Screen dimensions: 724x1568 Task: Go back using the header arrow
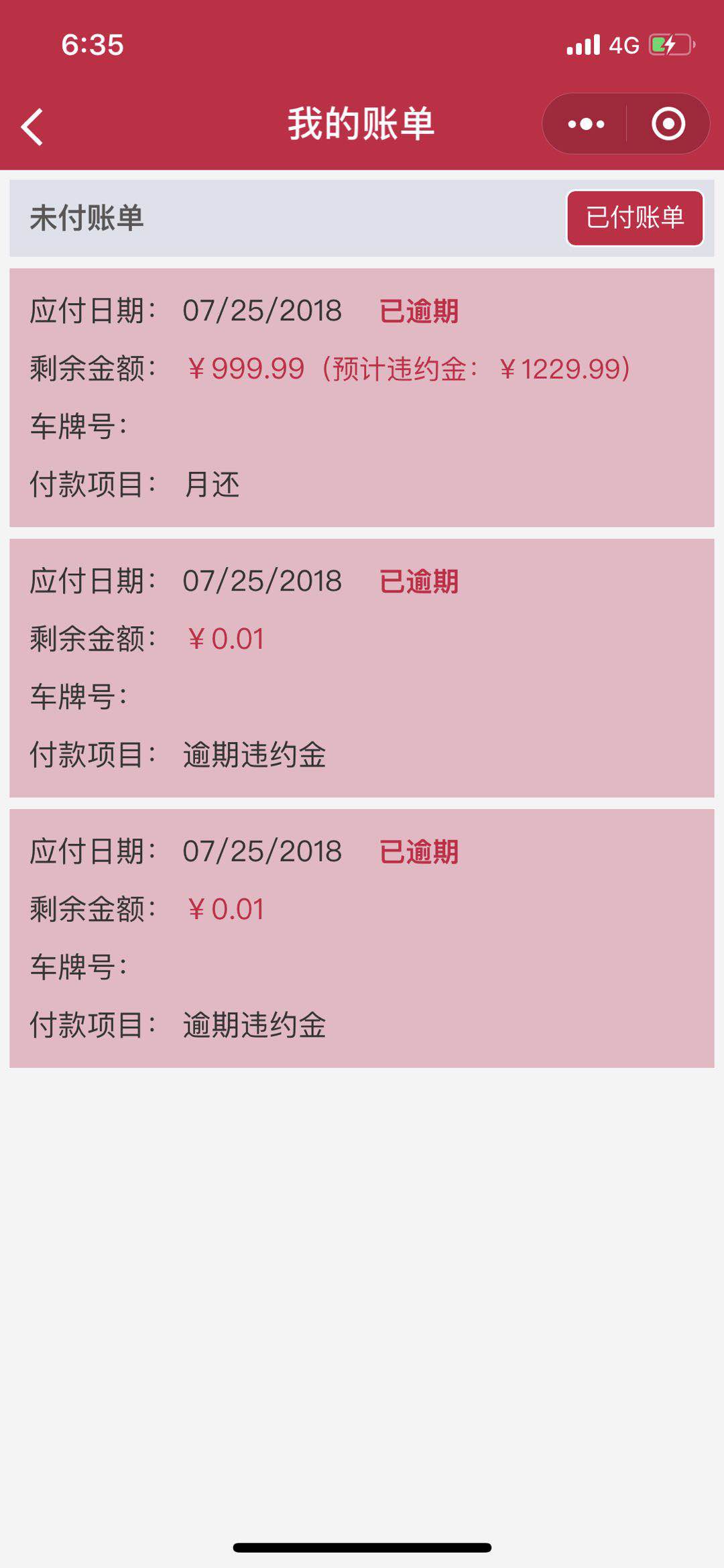[x=32, y=127]
